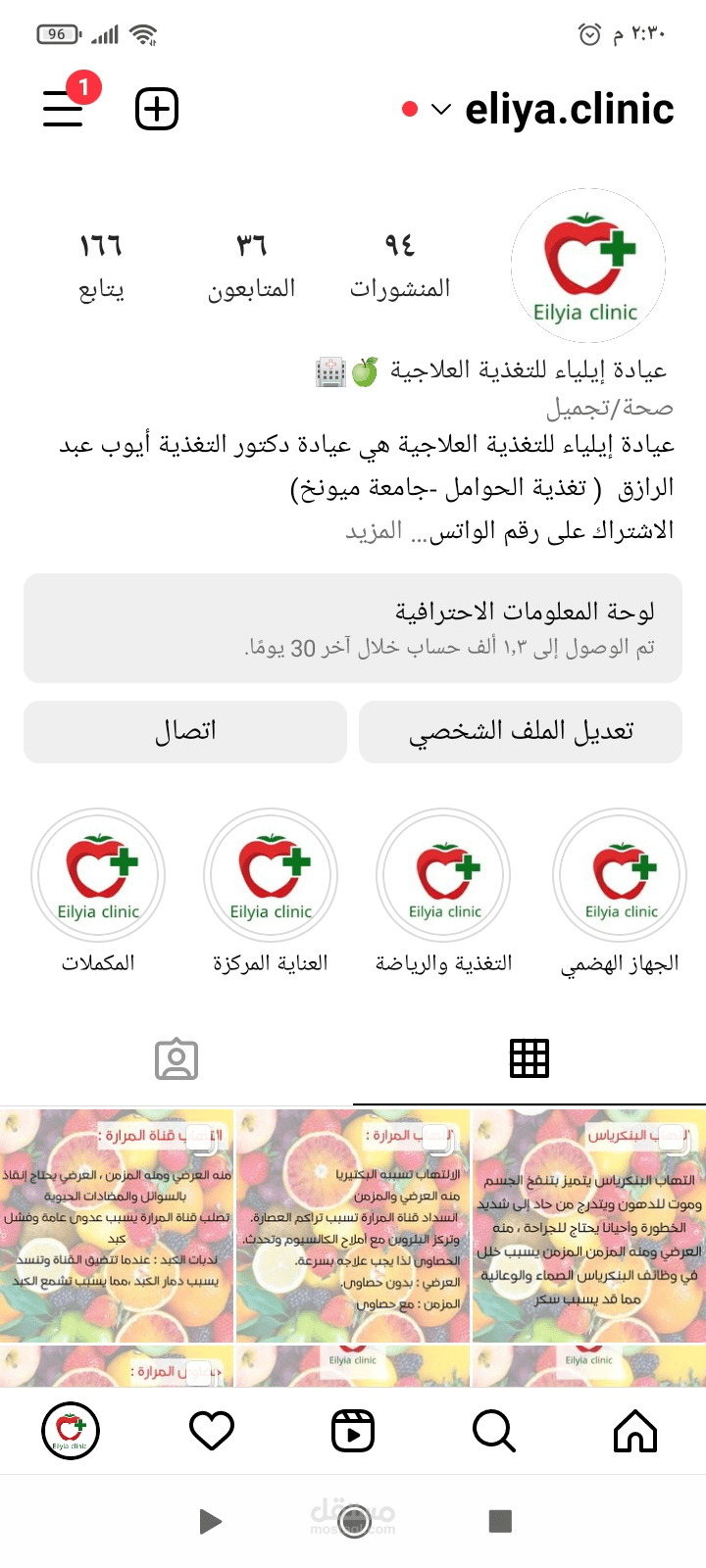Open the العناية المركزة story highlight

coord(271,875)
